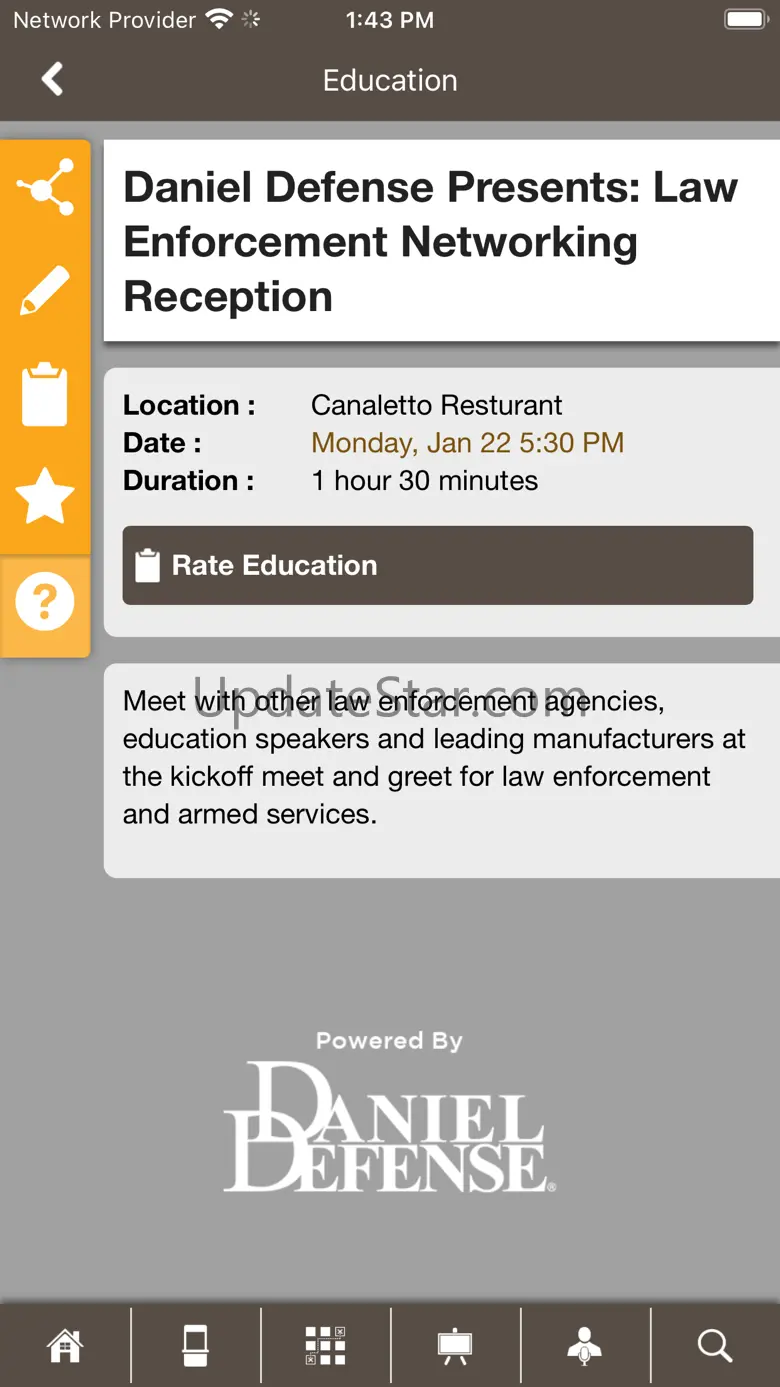
Task: Mark this event as a favorite
Action: pyautogui.click(x=45, y=497)
